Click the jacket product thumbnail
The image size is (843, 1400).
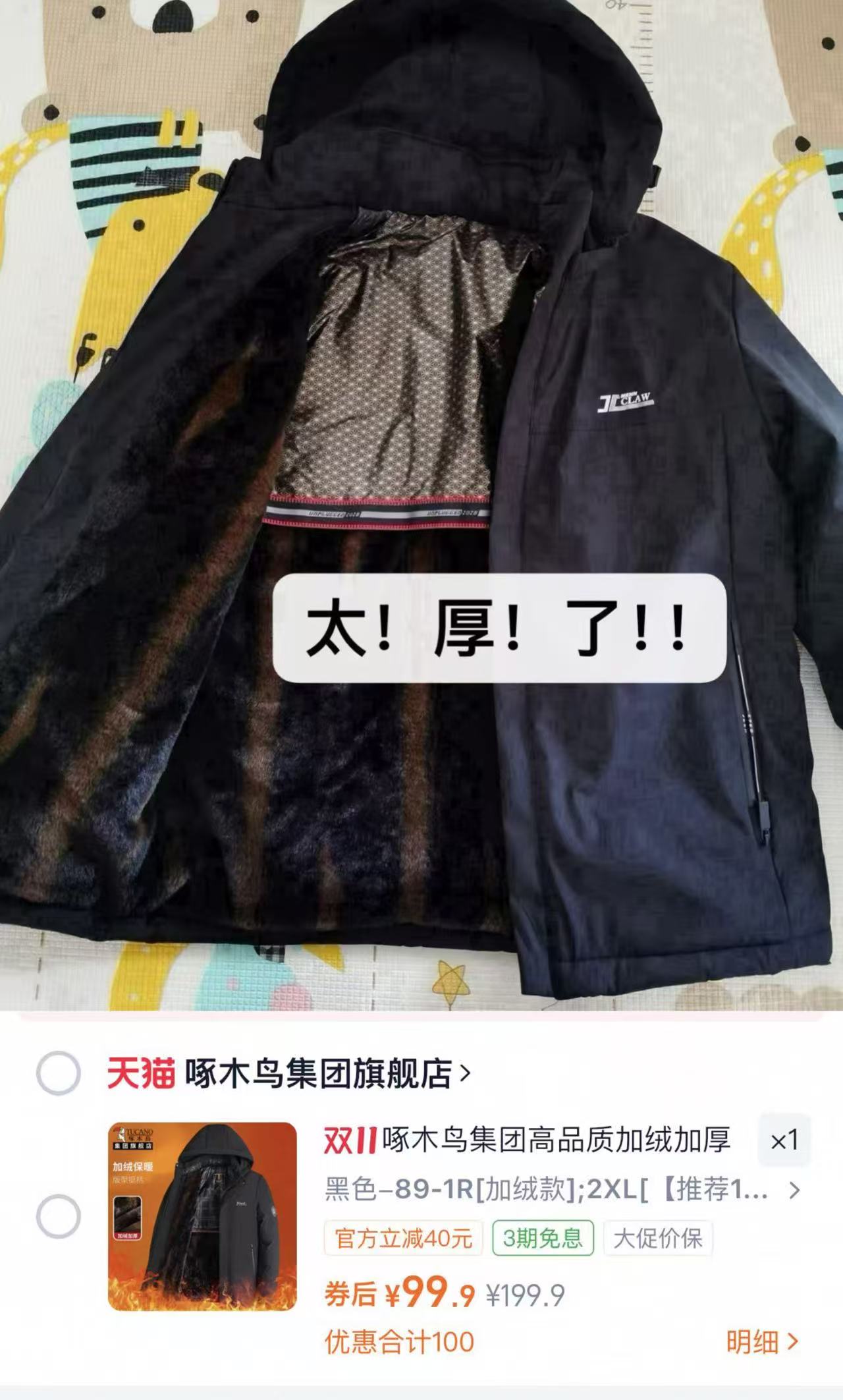point(203,1214)
